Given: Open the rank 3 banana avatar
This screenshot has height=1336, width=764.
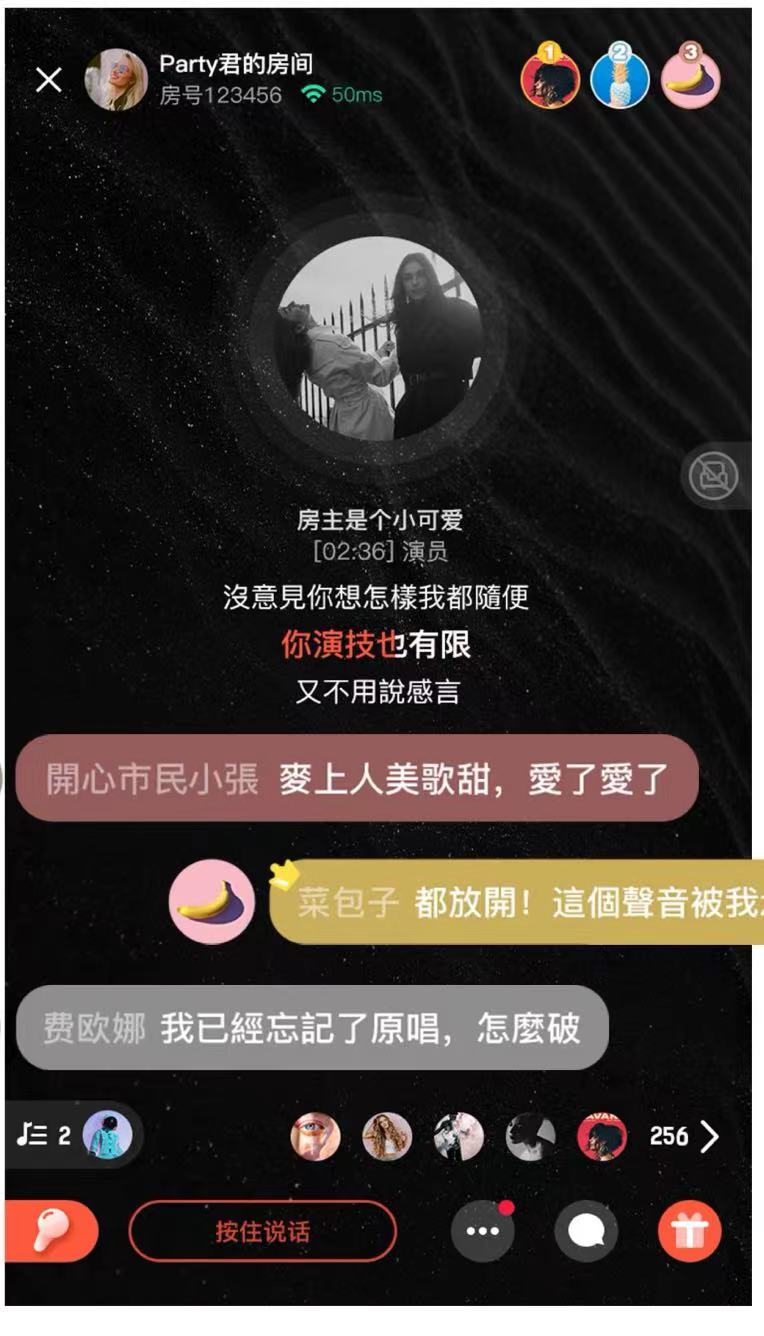Looking at the screenshot, I should 690,77.
